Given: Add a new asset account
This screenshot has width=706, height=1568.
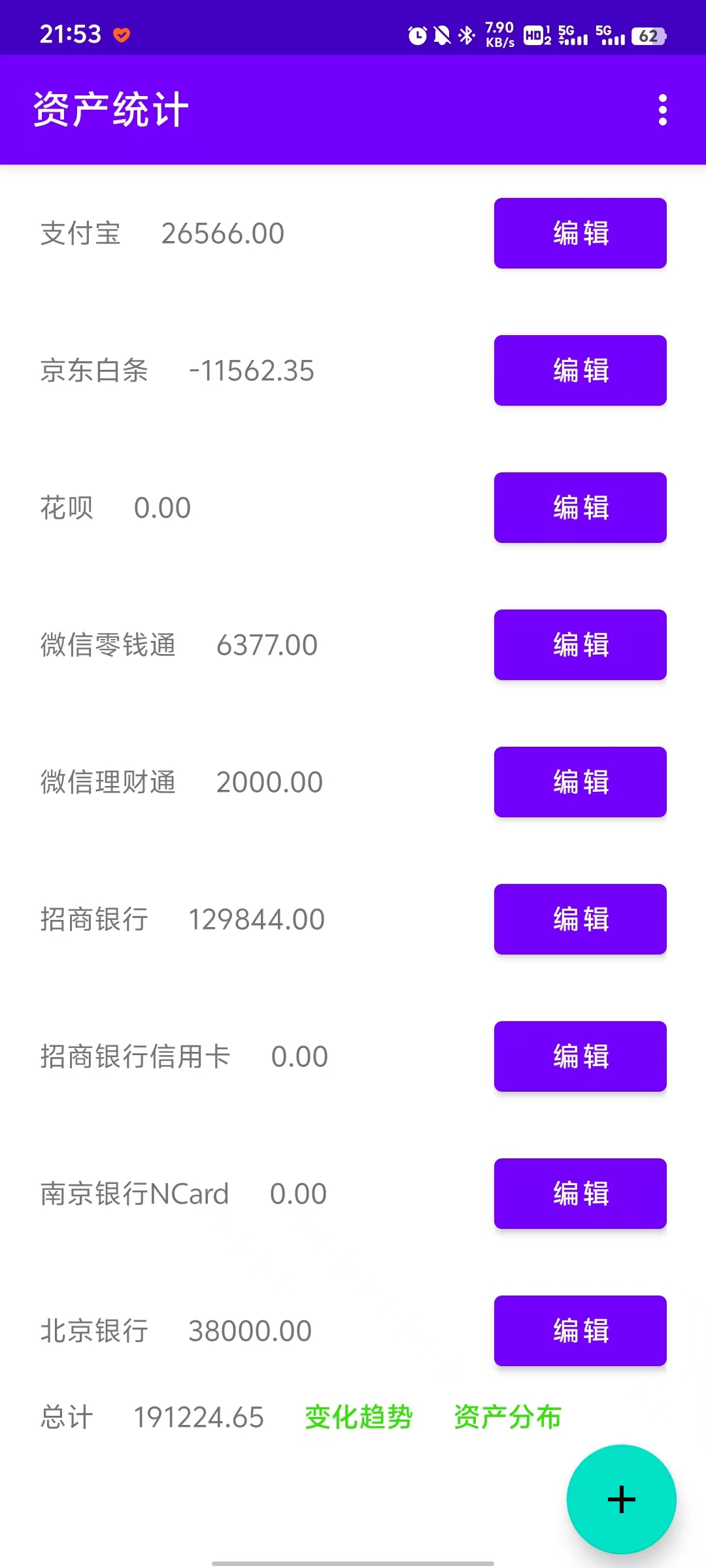Looking at the screenshot, I should [621, 1499].
